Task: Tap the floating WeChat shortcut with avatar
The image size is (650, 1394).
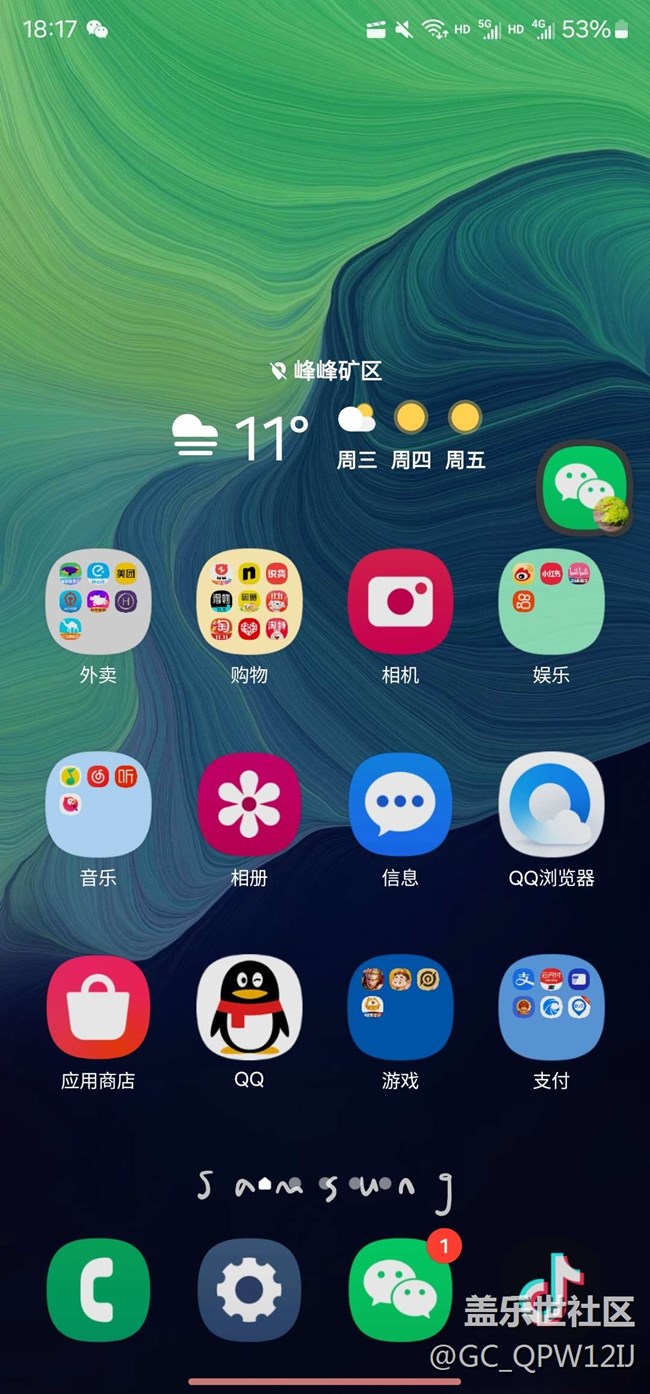Action: pos(586,488)
